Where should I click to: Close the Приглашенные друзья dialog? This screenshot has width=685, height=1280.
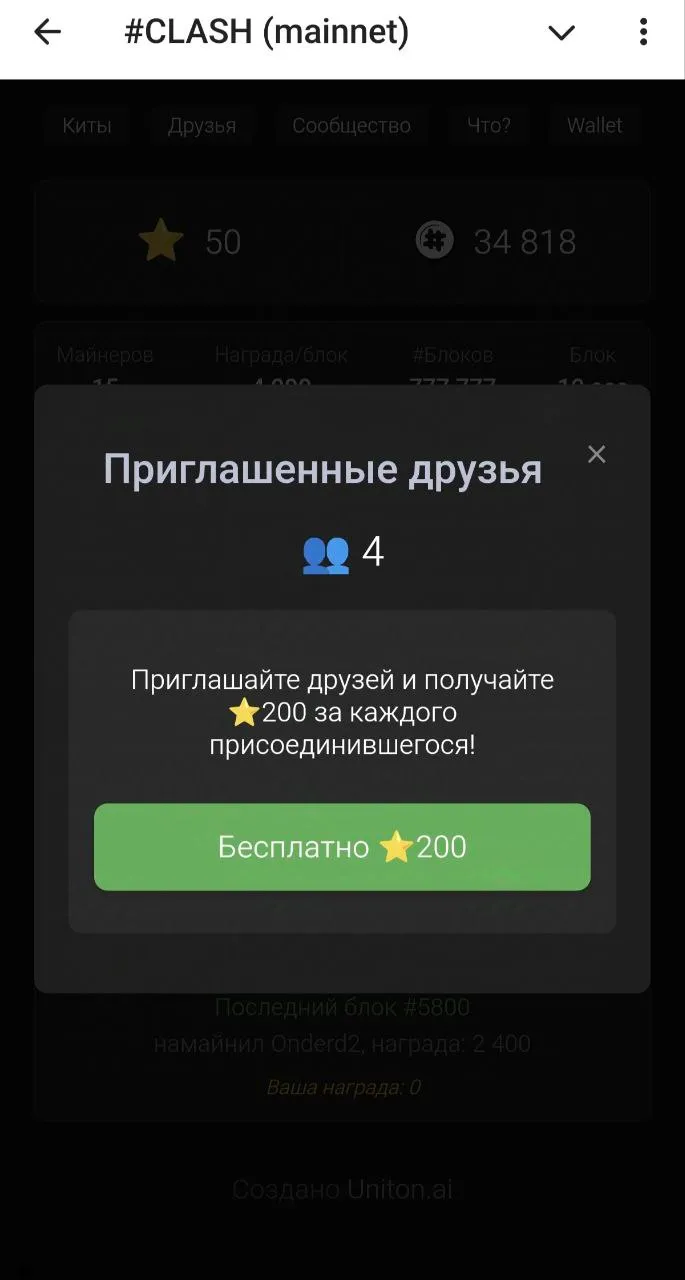[597, 455]
